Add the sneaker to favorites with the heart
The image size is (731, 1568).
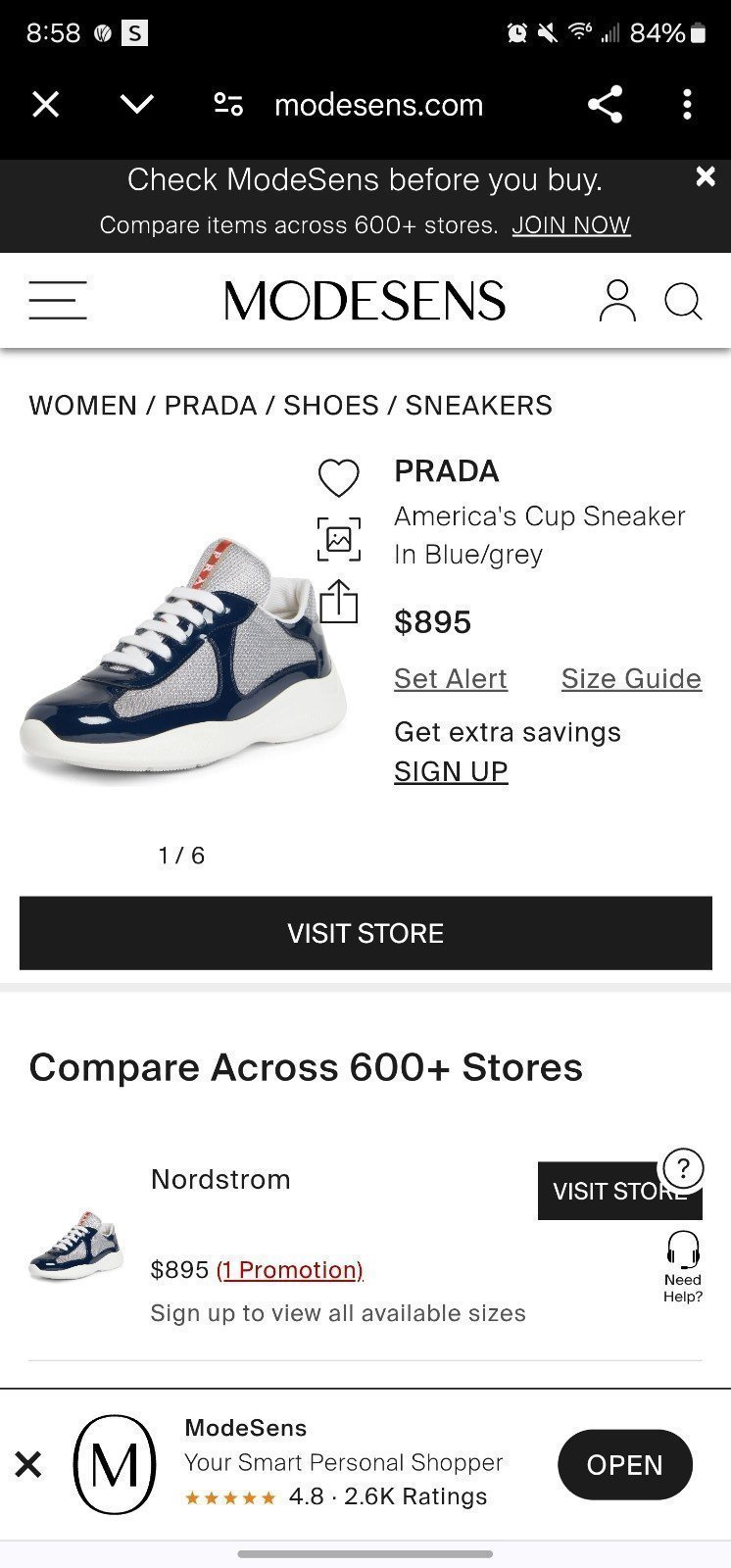point(339,477)
